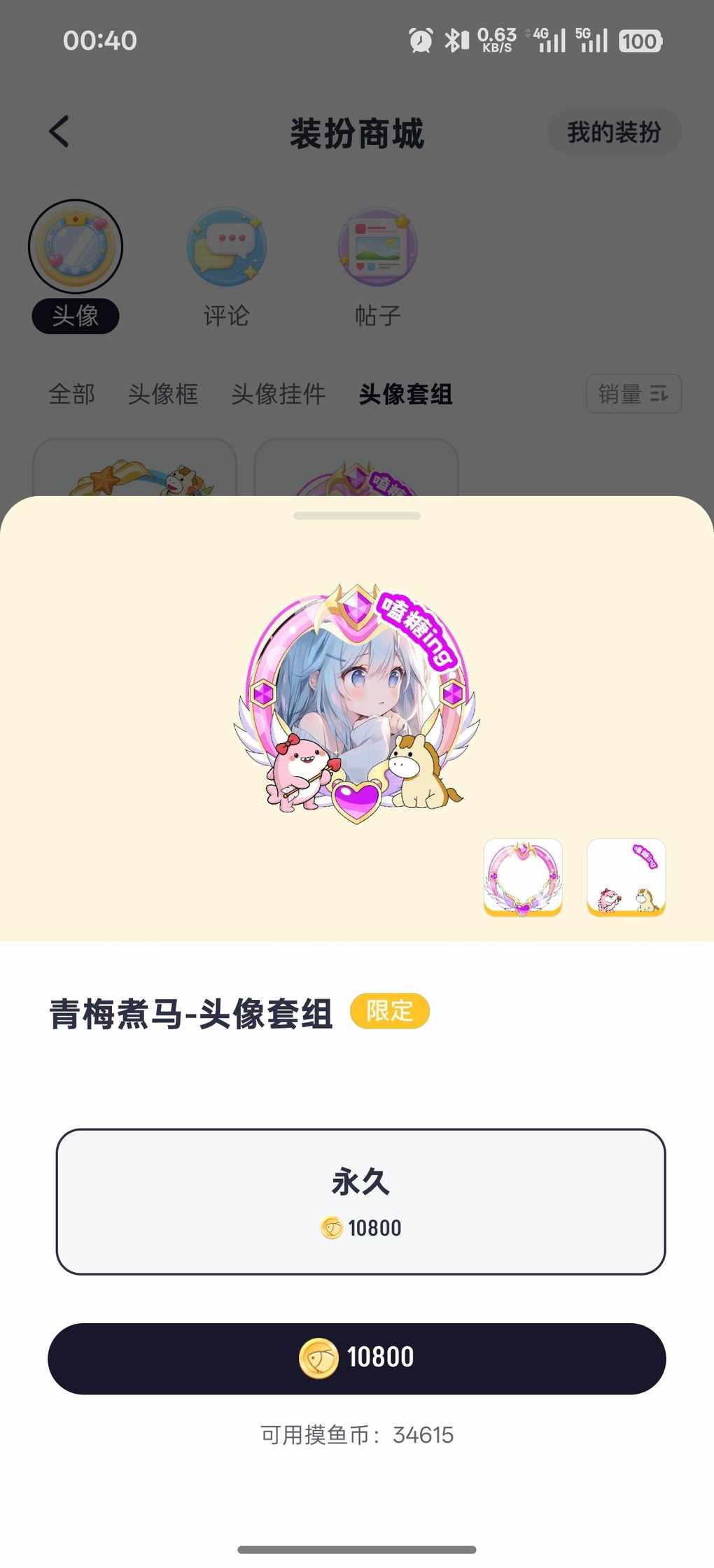Image resolution: width=714 pixels, height=1568 pixels.
Task: Switch to the 头像挂件 tab
Action: 278,394
